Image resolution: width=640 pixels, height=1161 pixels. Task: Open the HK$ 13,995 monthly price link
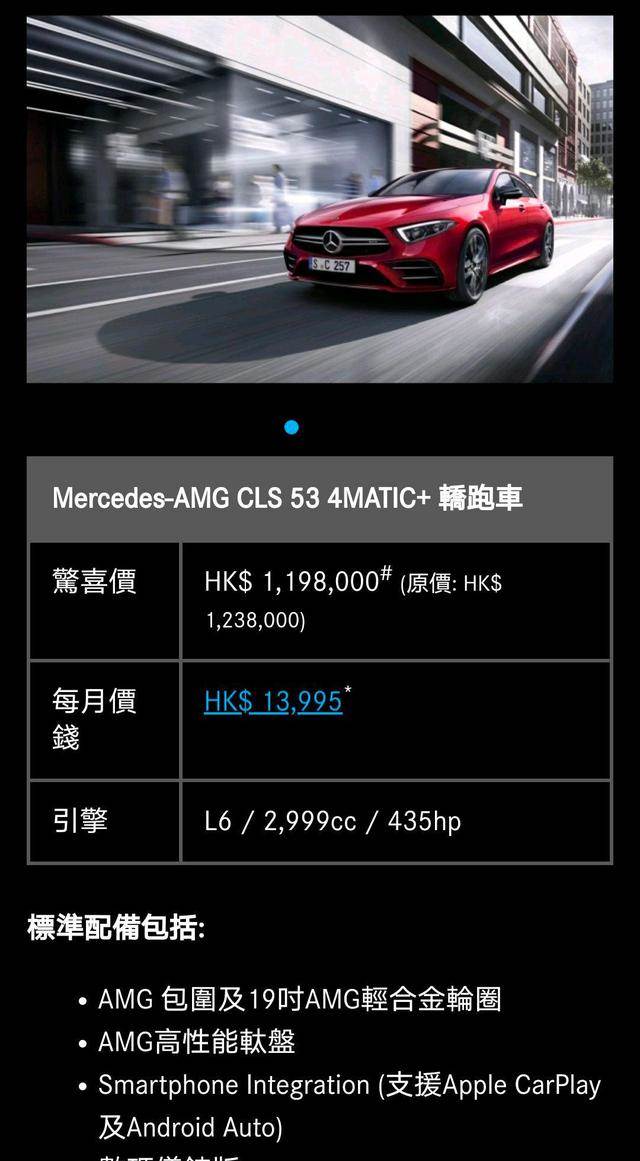[x=273, y=702]
